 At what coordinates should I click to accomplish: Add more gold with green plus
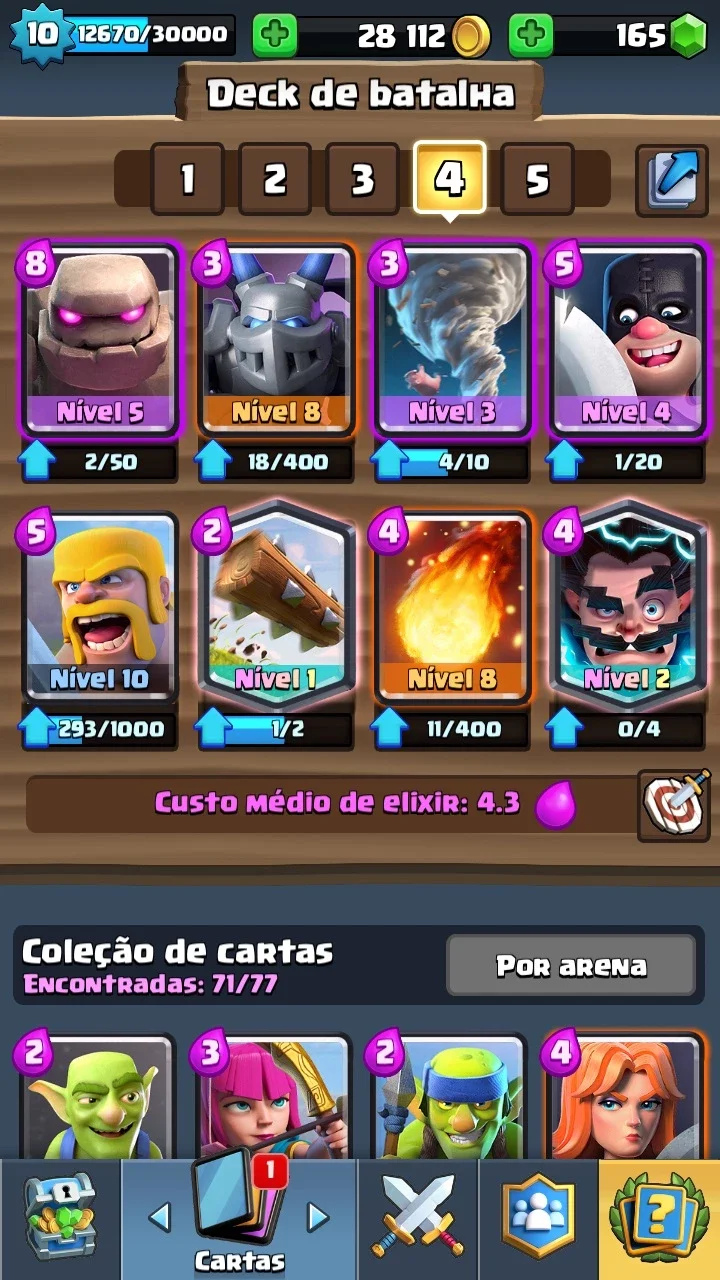point(275,37)
